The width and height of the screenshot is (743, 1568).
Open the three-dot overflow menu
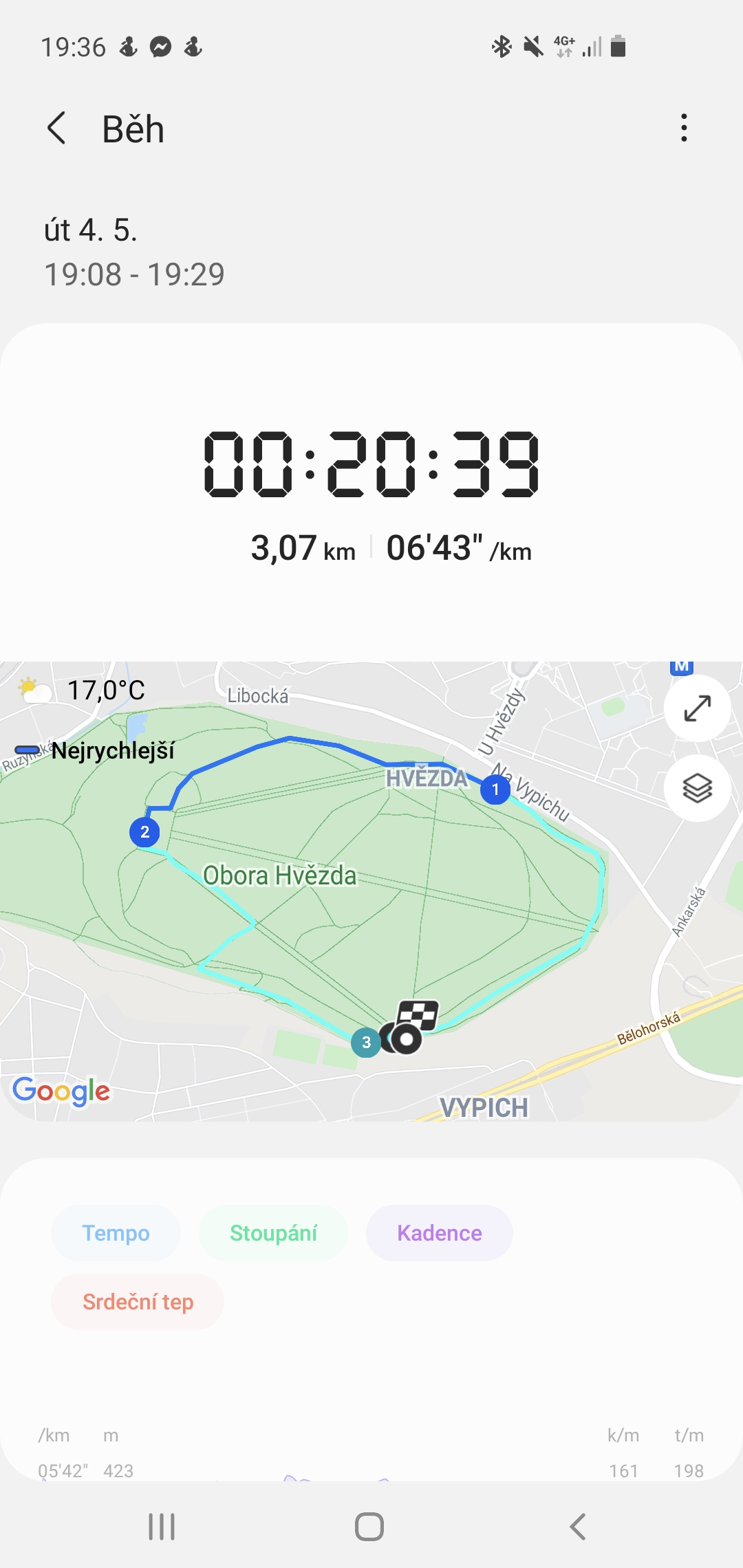(x=683, y=128)
